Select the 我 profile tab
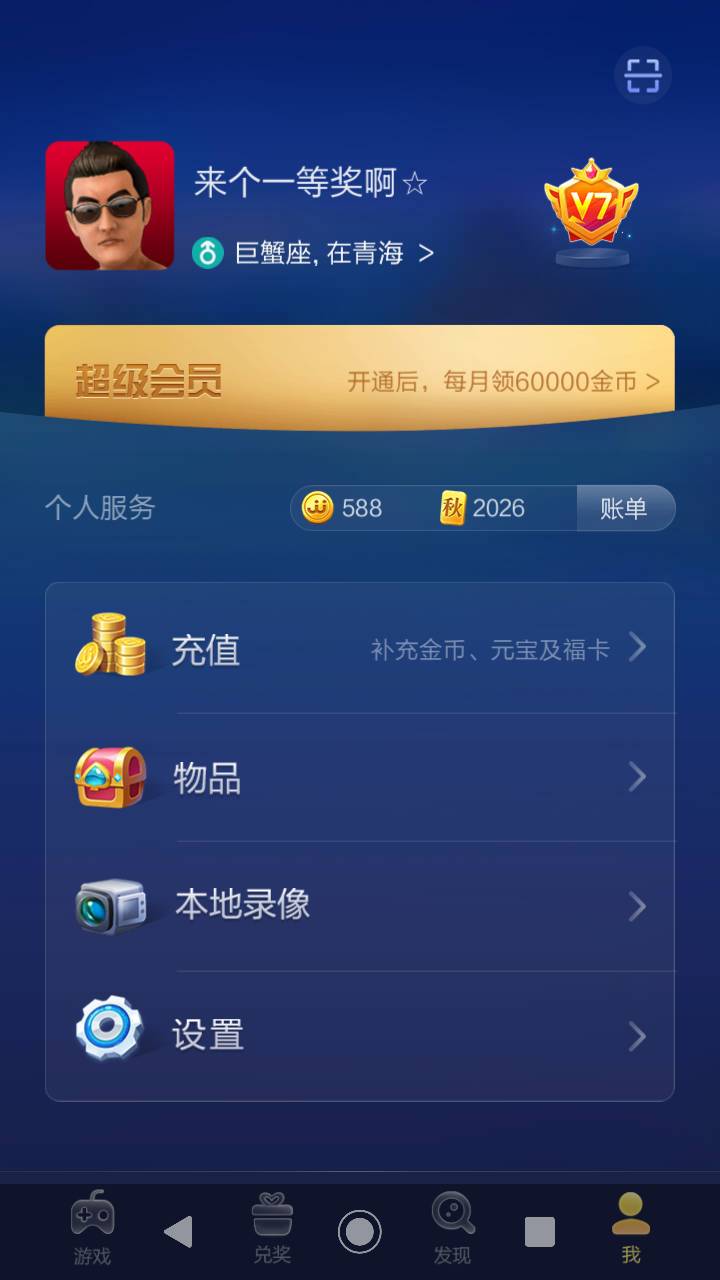 pyautogui.click(x=629, y=1230)
